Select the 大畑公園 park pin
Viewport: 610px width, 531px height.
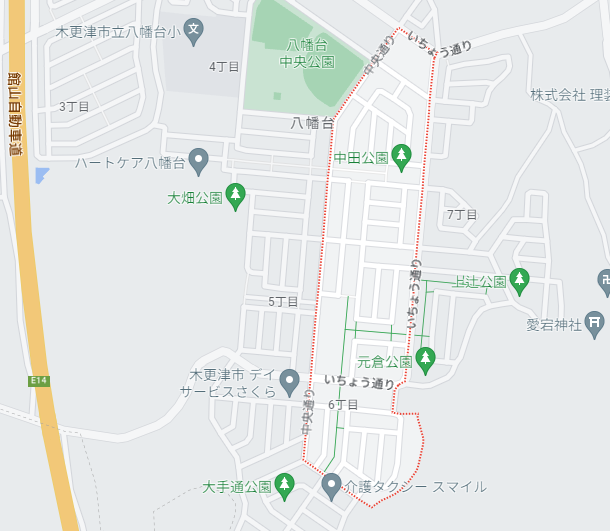point(236,196)
